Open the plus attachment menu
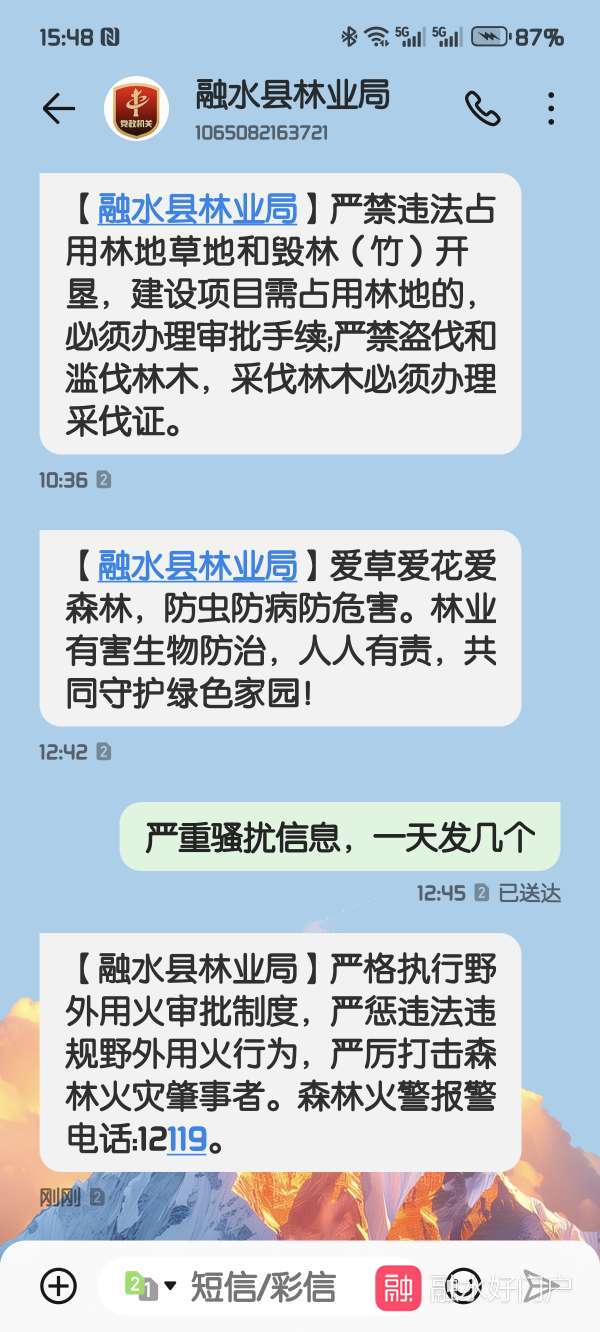Screen dimensions: 600x1332 (x=58, y=1285)
